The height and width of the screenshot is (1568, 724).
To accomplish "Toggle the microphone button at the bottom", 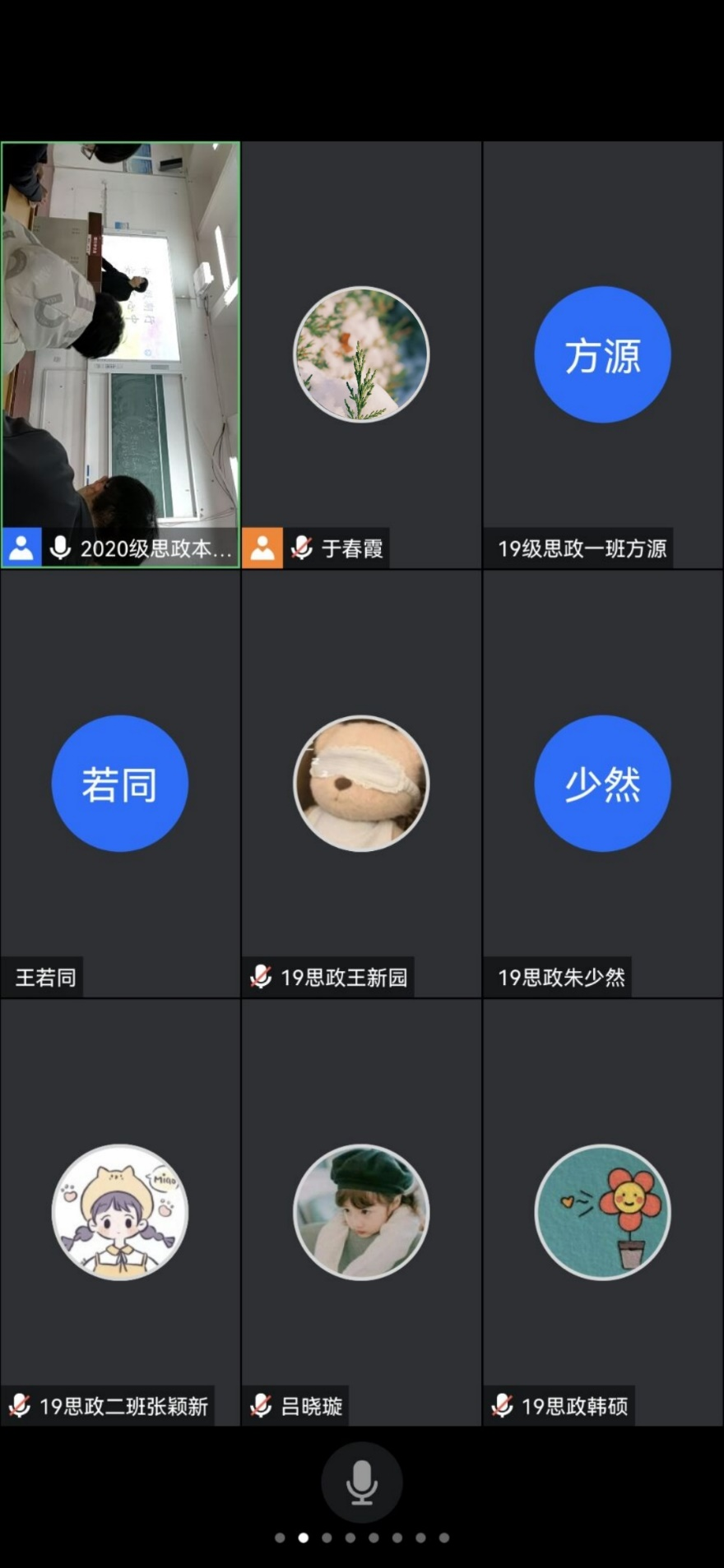I will [x=361, y=1482].
